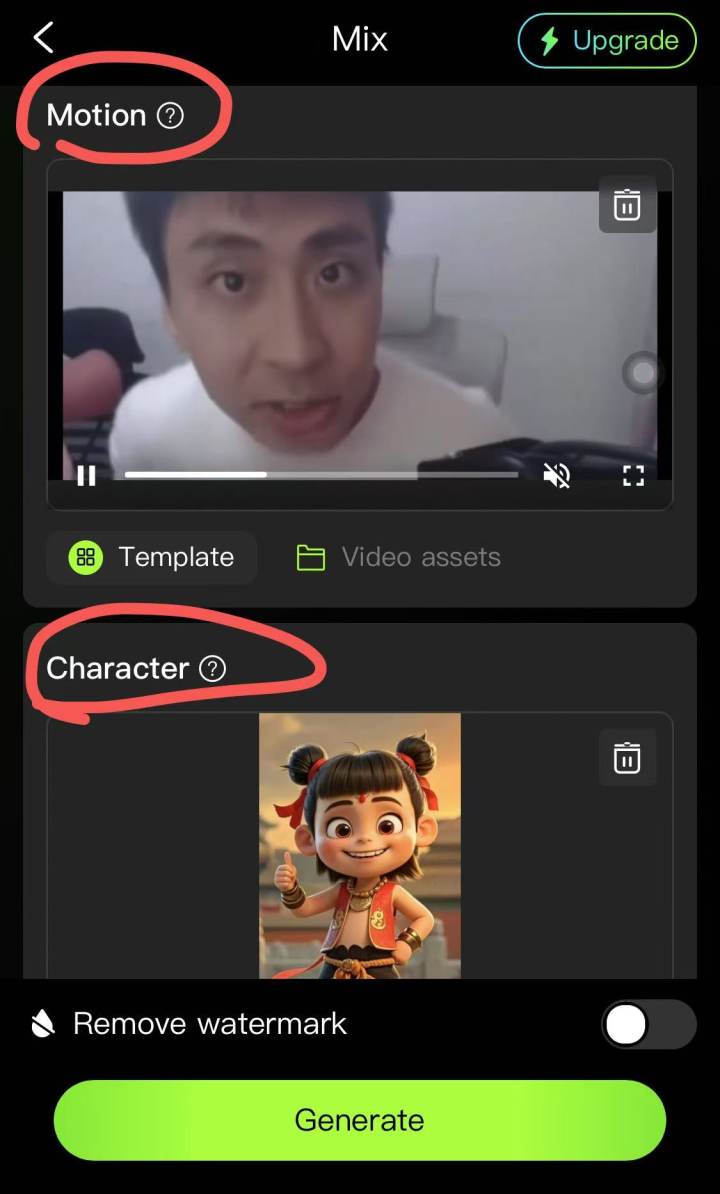
Task: Open the Upgrade plan button
Action: click(607, 41)
